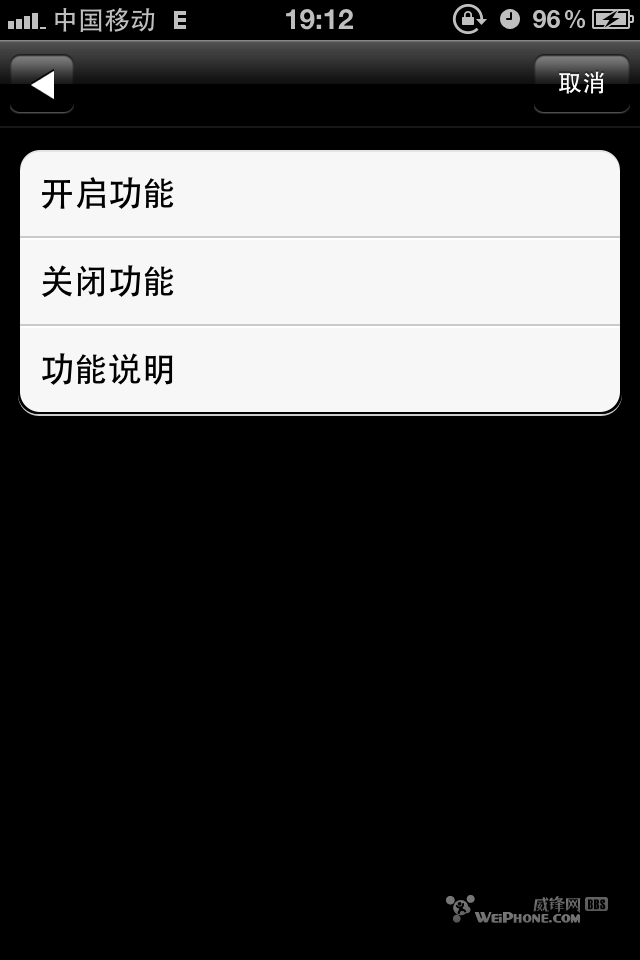Tap the 取消 cancel button

pyautogui.click(x=581, y=84)
